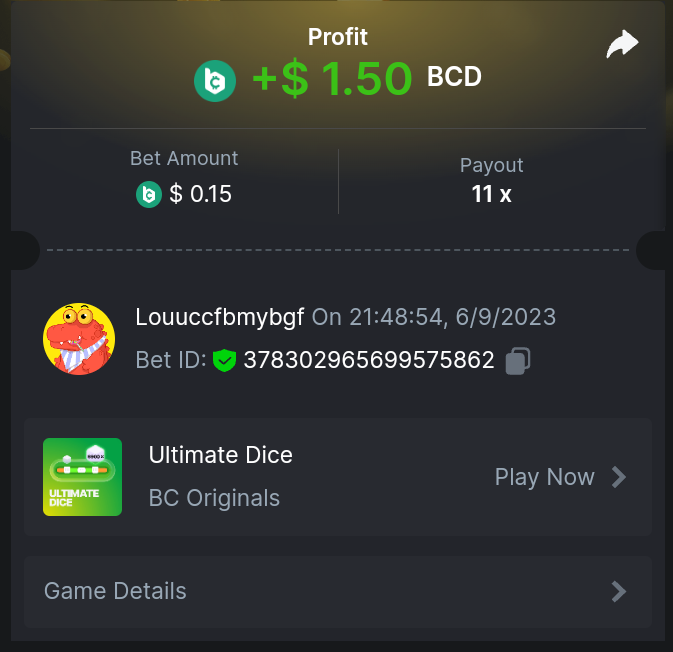Share this bet result
673x652 pixels.
(x=622, y=45)
